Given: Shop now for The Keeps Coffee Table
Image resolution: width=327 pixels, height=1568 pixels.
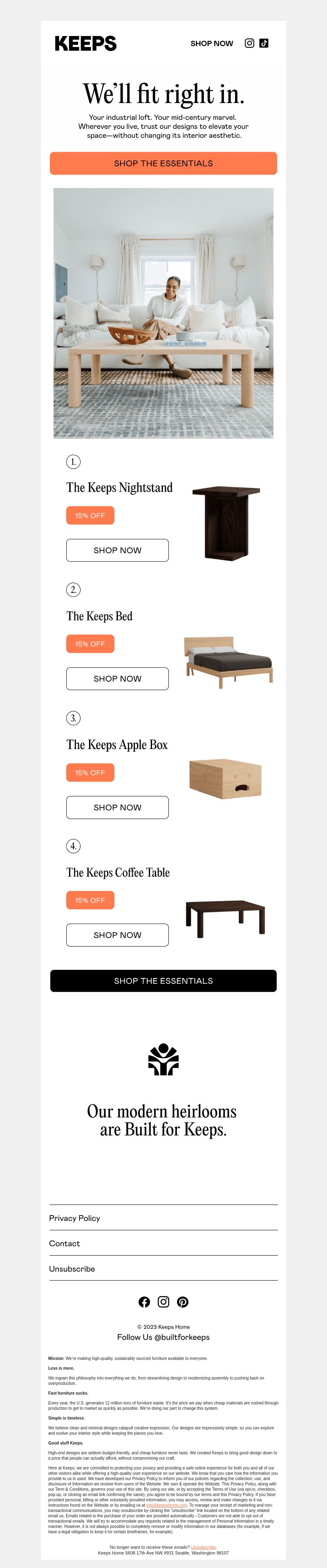Looking at the screenshot, I should click(117, 935).
